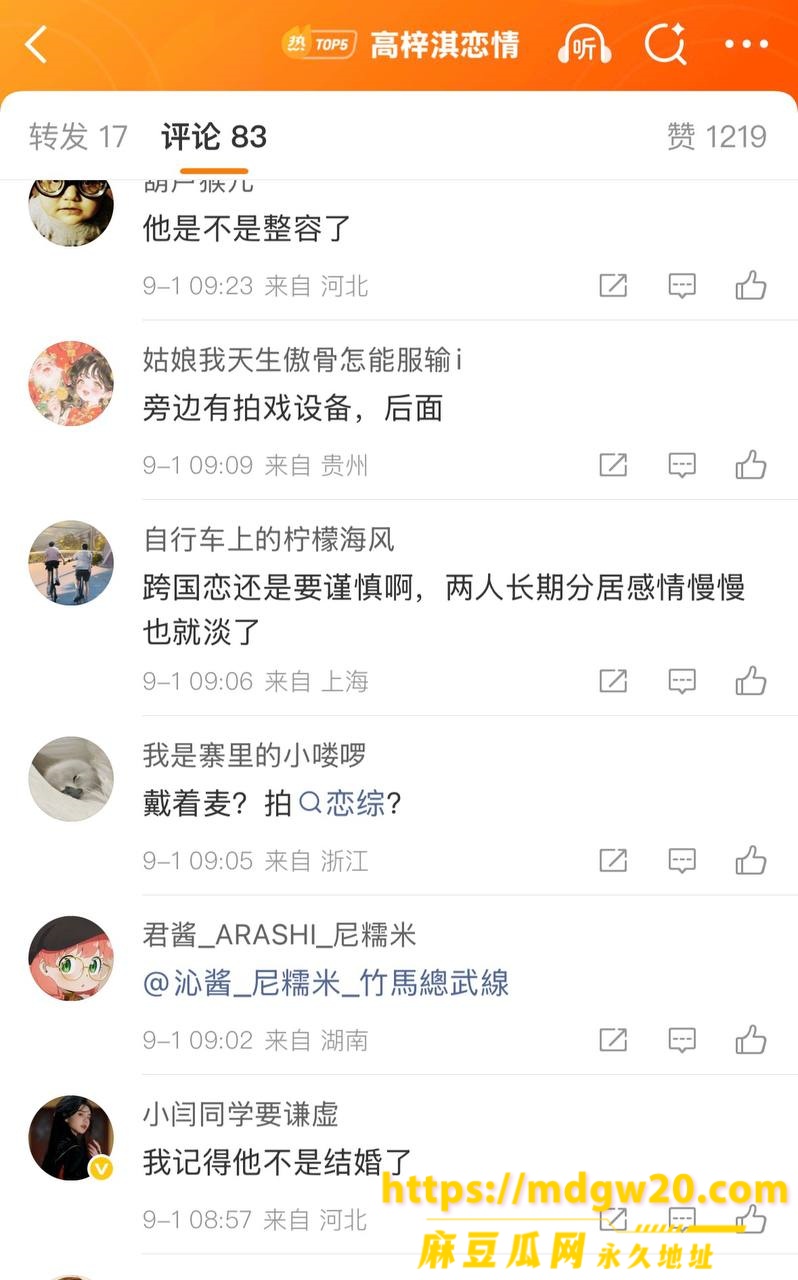Go back using the top arrow

pyautogui.click(x=37, y=45)
